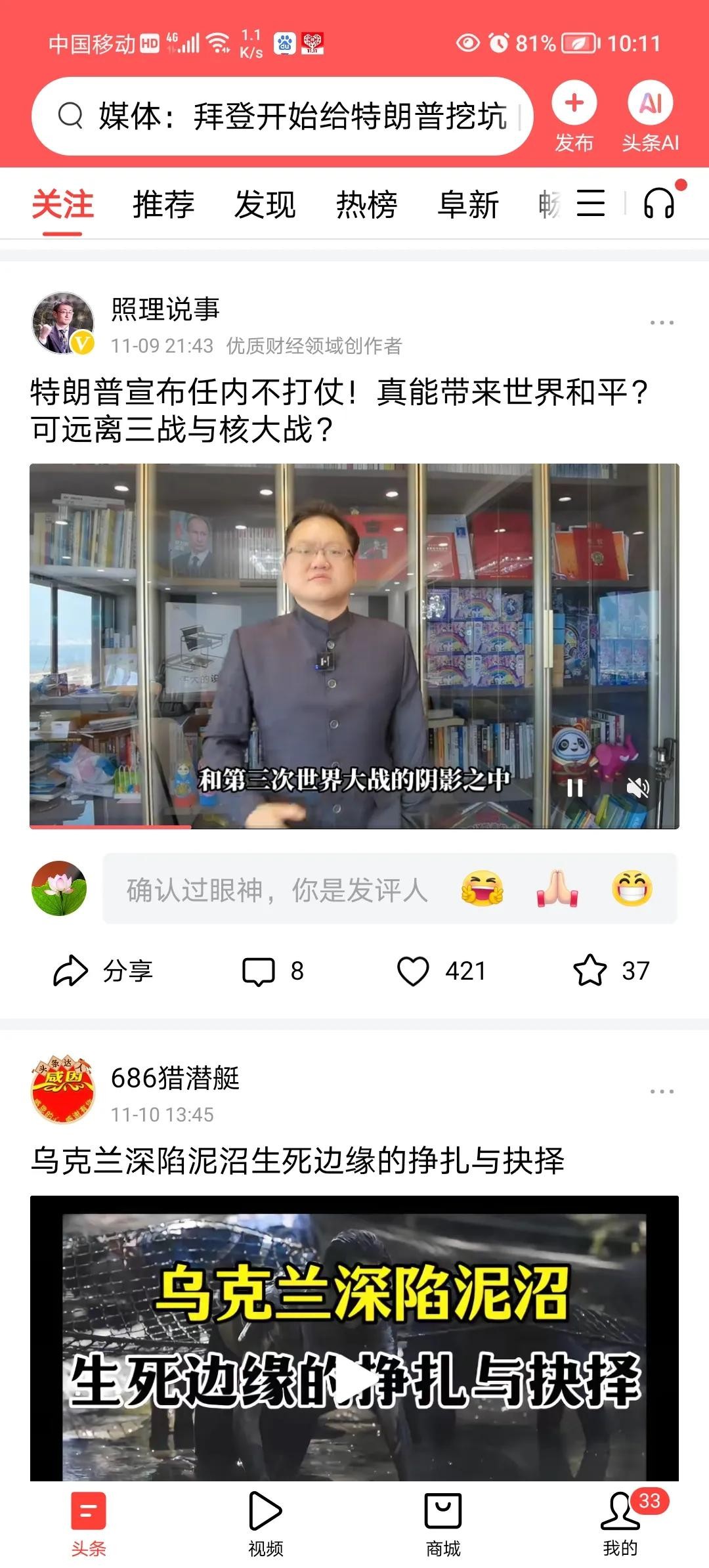Tap the 发布 publish button
The height and width of the screenshot is (1568, 709).
pyautogui.click(x=574, y=116)
